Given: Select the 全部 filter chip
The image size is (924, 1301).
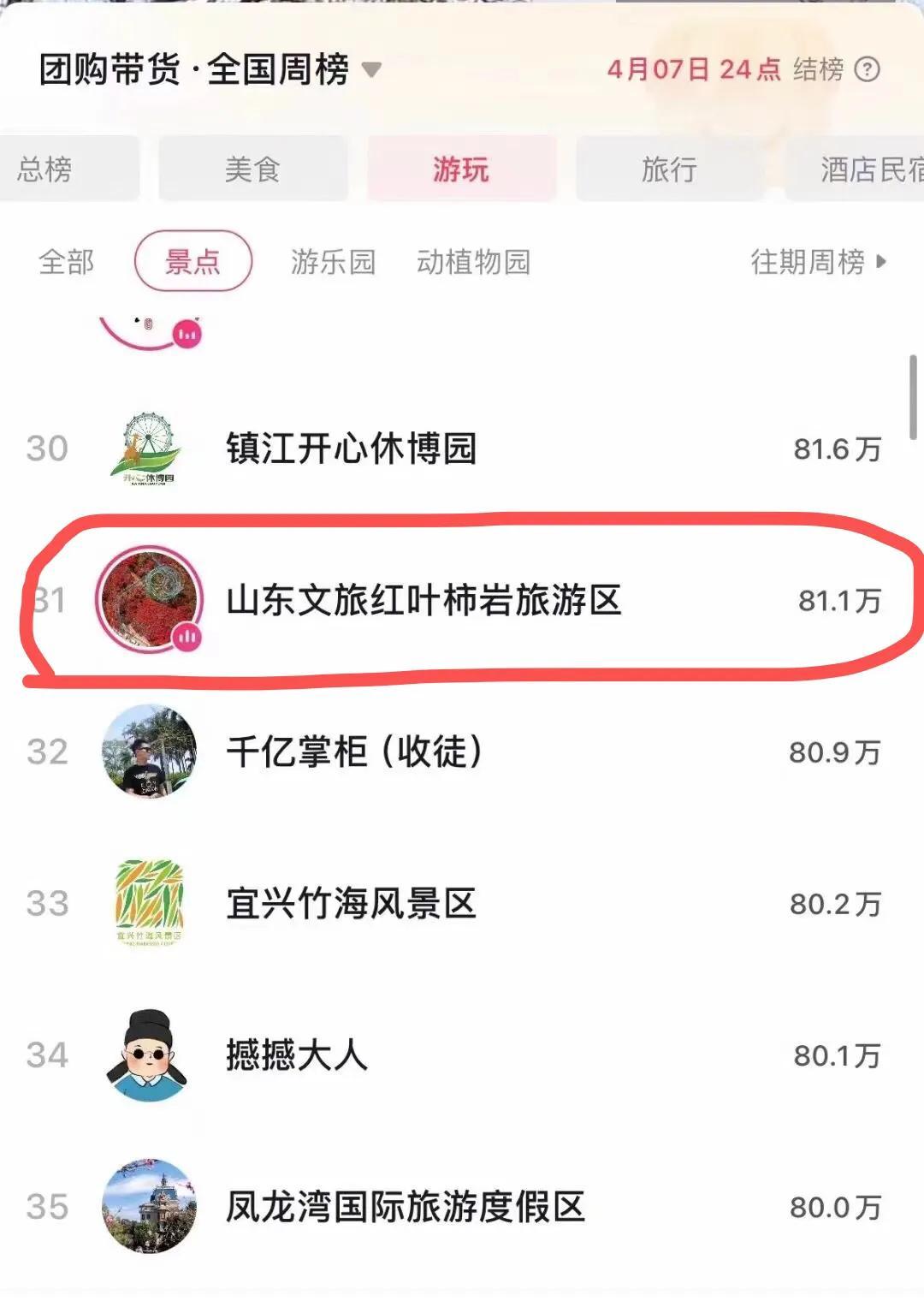Looking at the screenshot, I should [66, 262].
